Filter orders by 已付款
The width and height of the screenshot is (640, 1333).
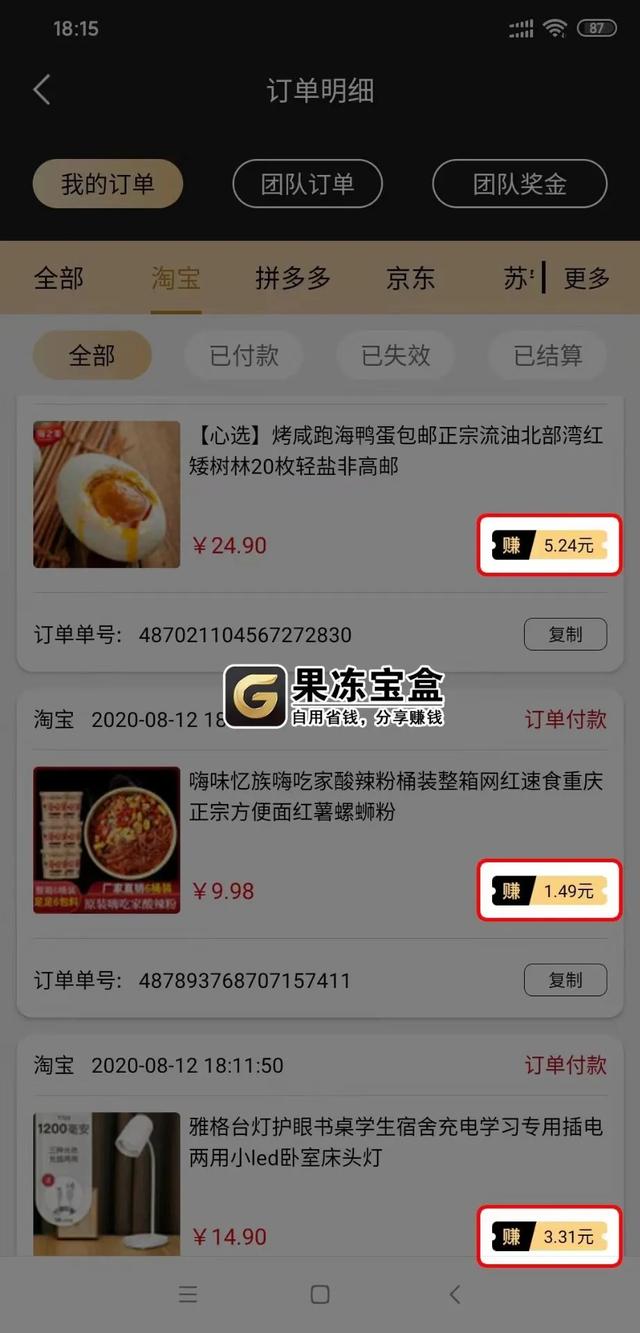[x=244, y=355]
